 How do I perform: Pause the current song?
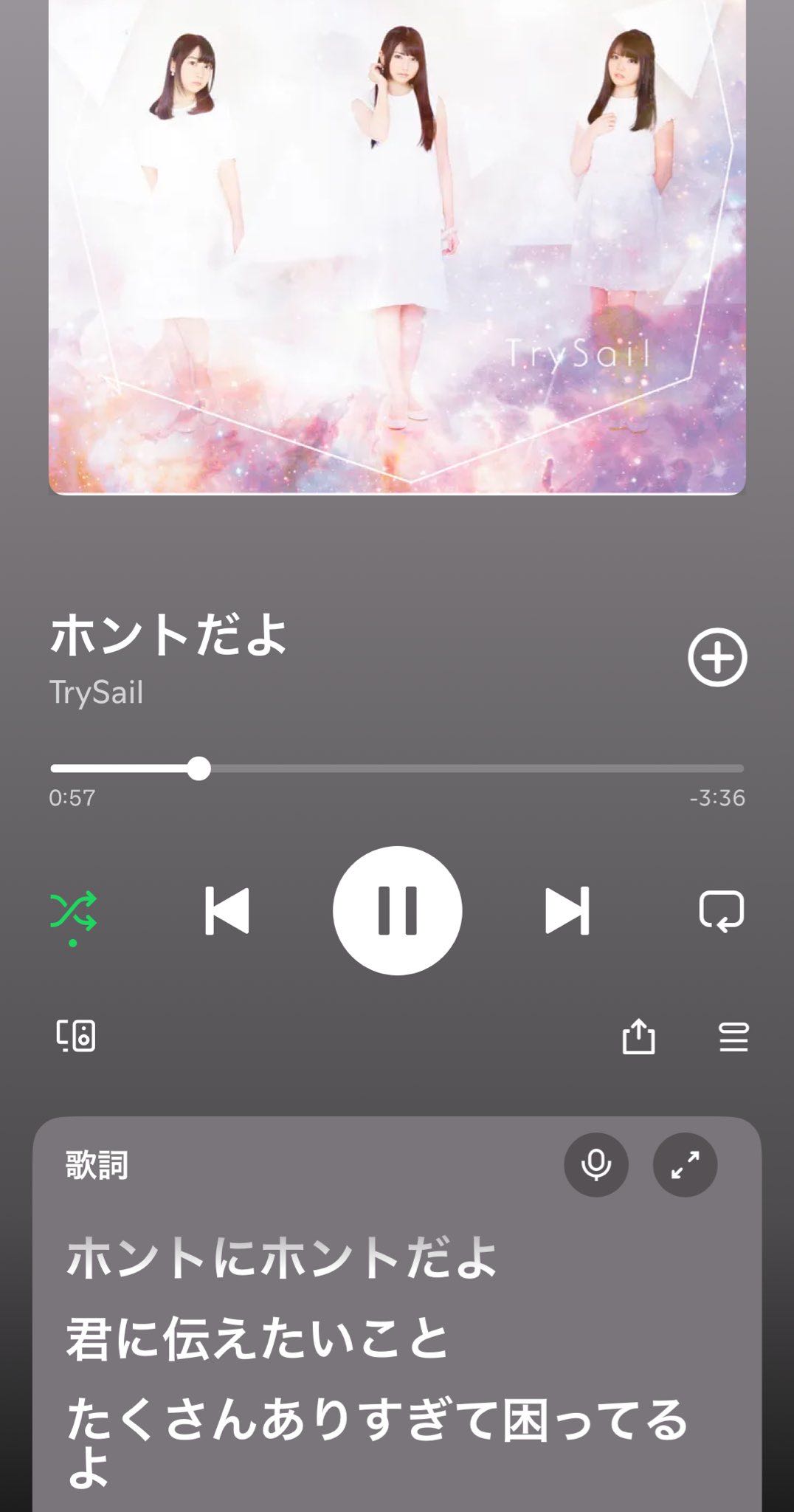click(x=397, y=910)
